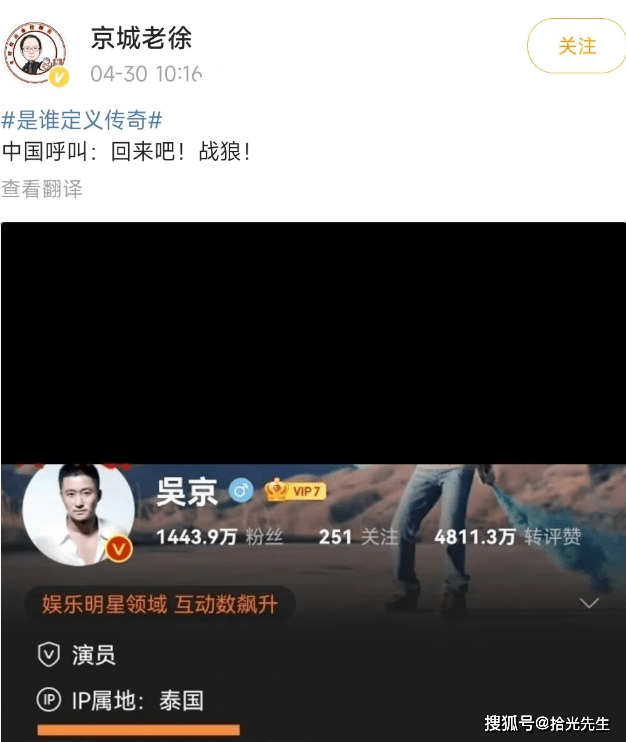Viewport: 626px width, 742px height.
Task: Open the hashtag #是谁定义传奇#
Action: pyautogui.click(x=81, y=121)
